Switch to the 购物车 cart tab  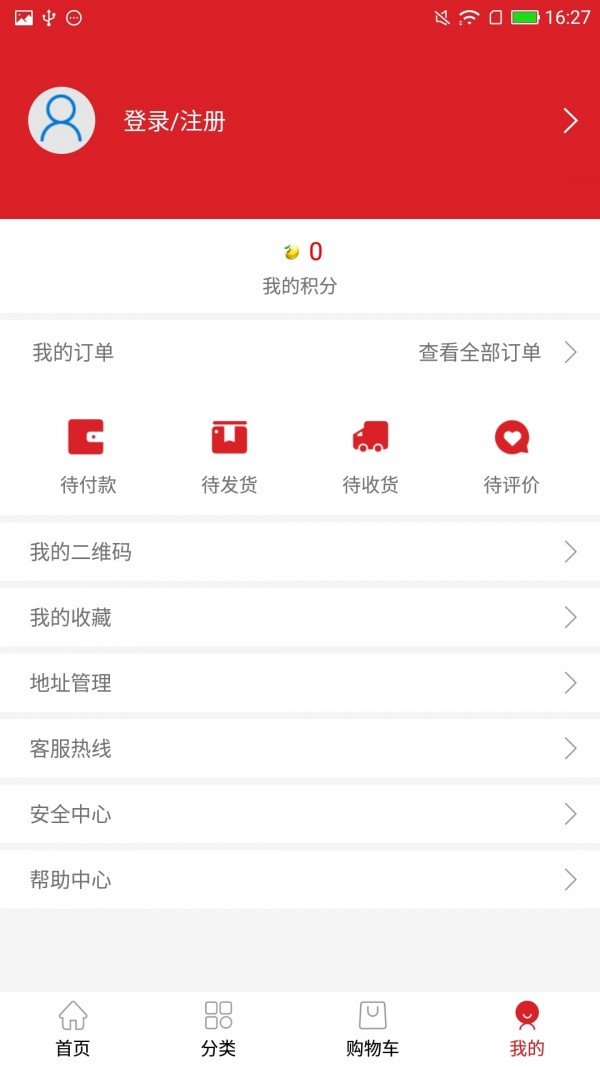(x=372, y=1029)
